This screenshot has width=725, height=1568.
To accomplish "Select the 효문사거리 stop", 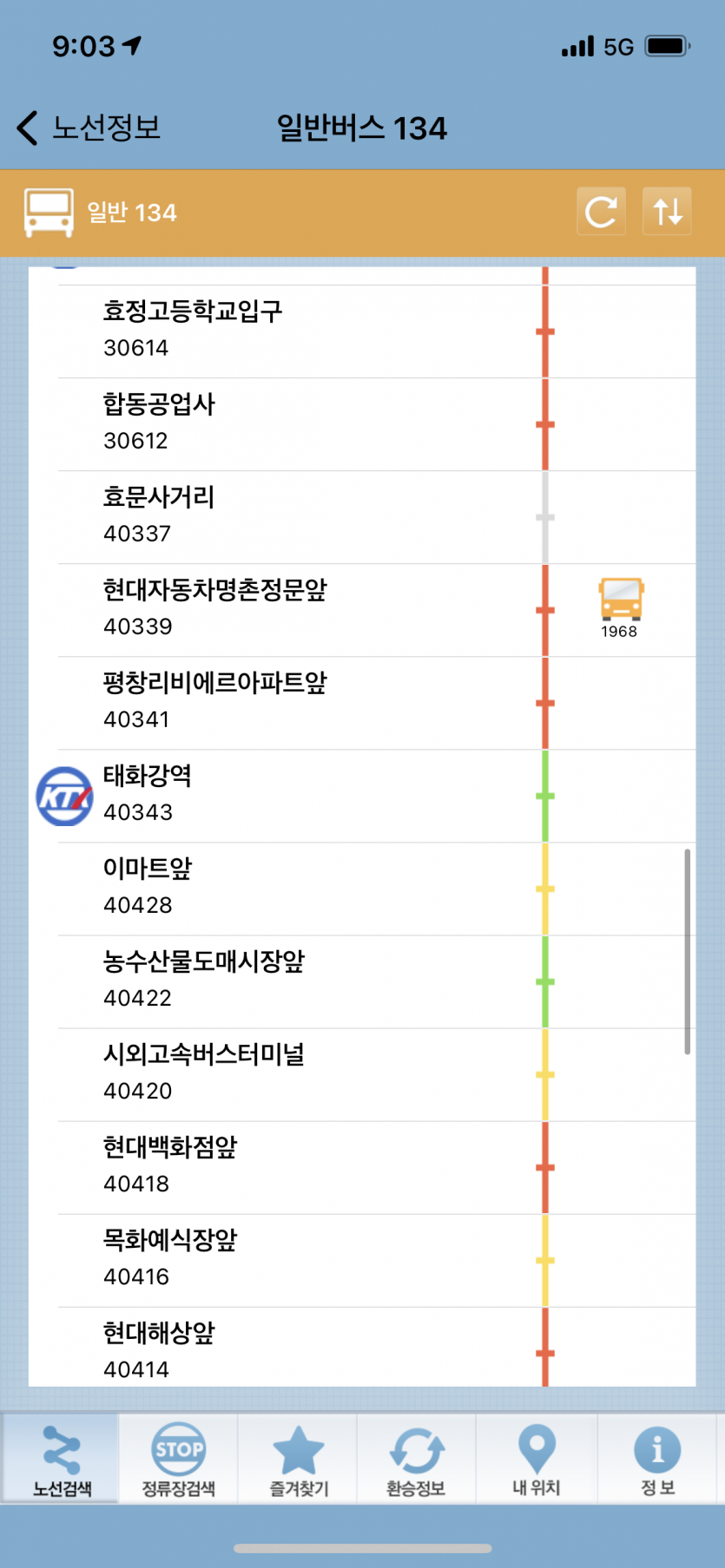I will pos(362,517).
